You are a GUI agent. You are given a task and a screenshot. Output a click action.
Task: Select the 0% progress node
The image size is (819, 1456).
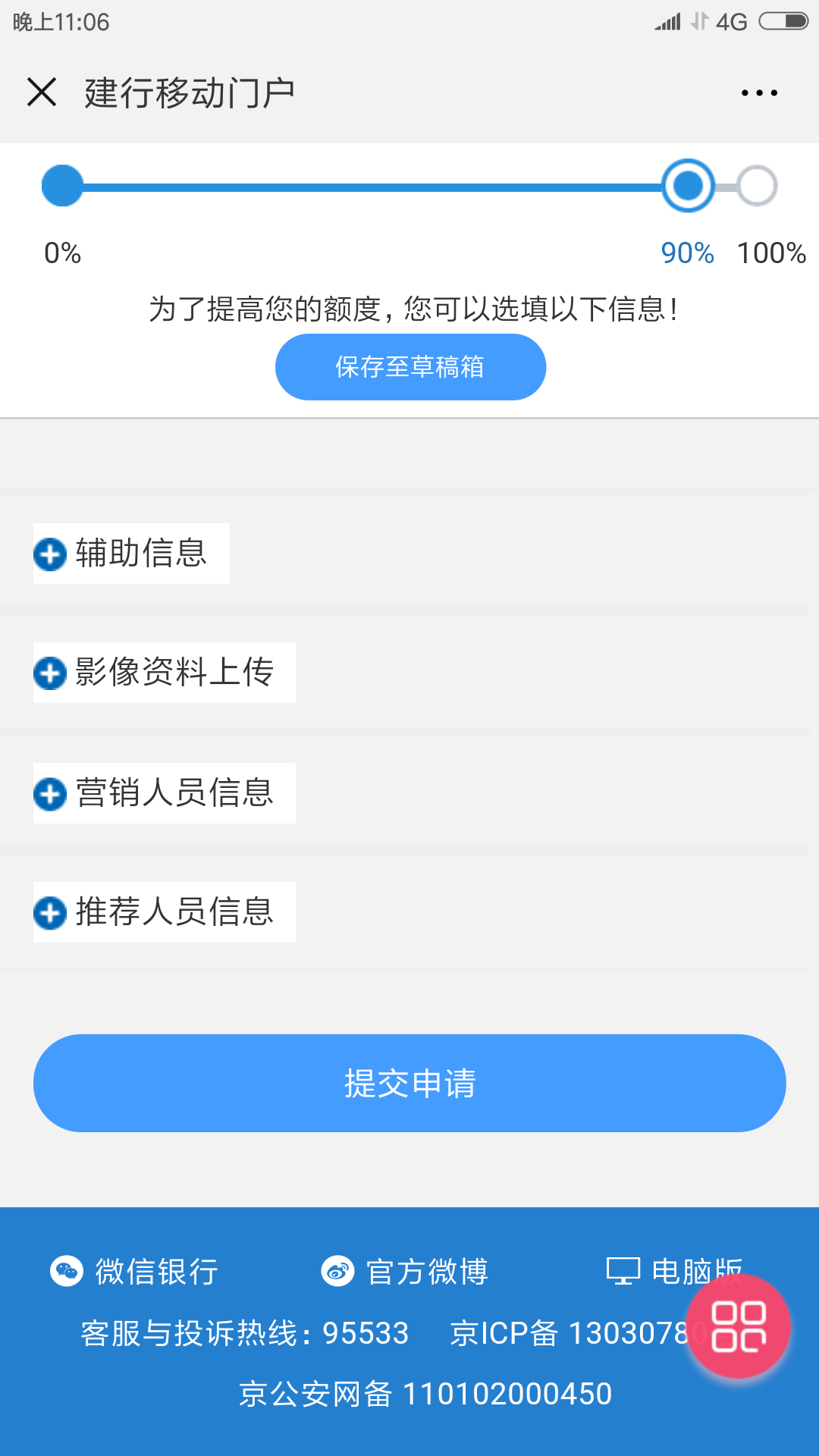pyautogui.click(x=61, y=184)
